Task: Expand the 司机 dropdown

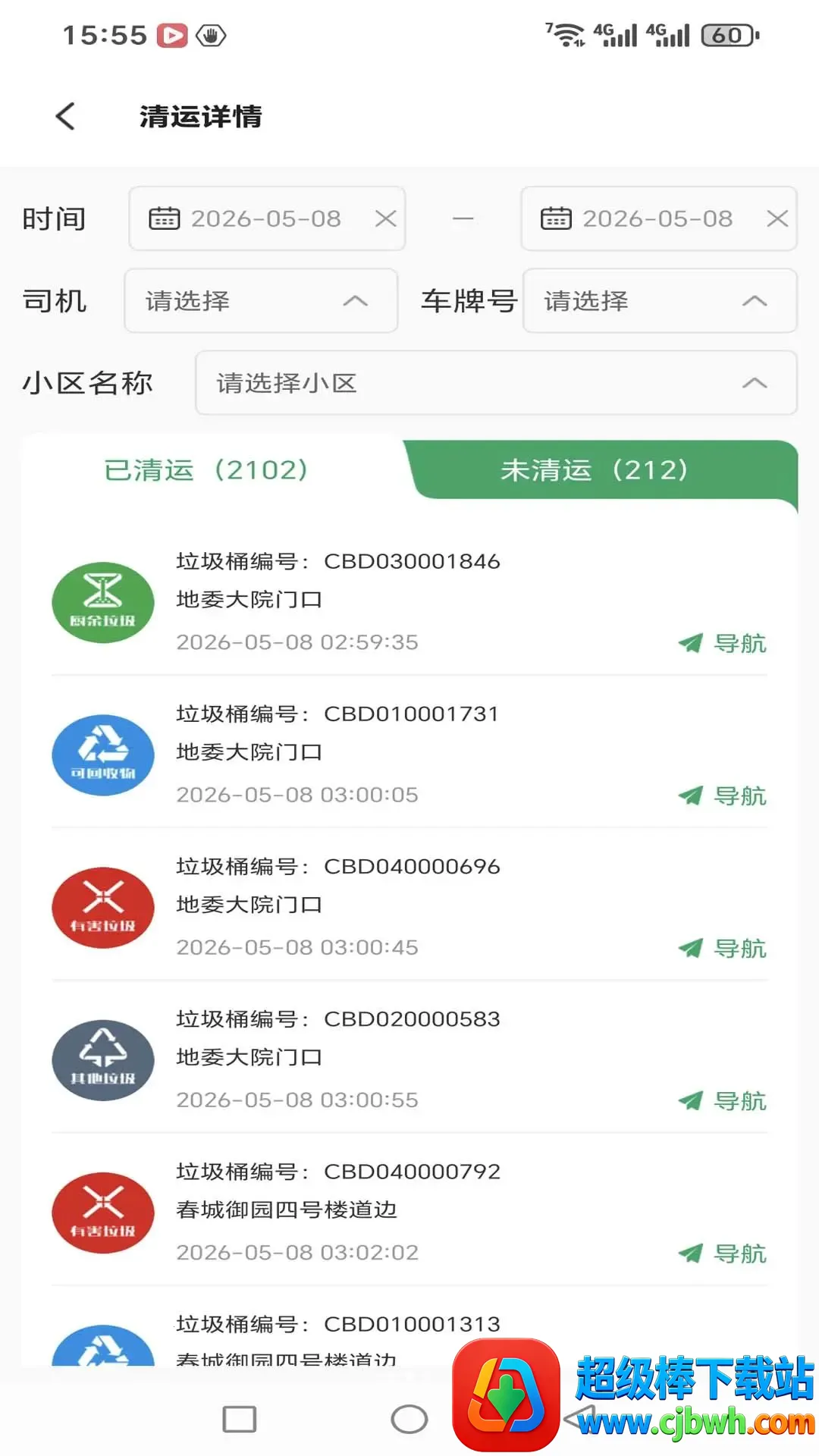Action: 261,300
